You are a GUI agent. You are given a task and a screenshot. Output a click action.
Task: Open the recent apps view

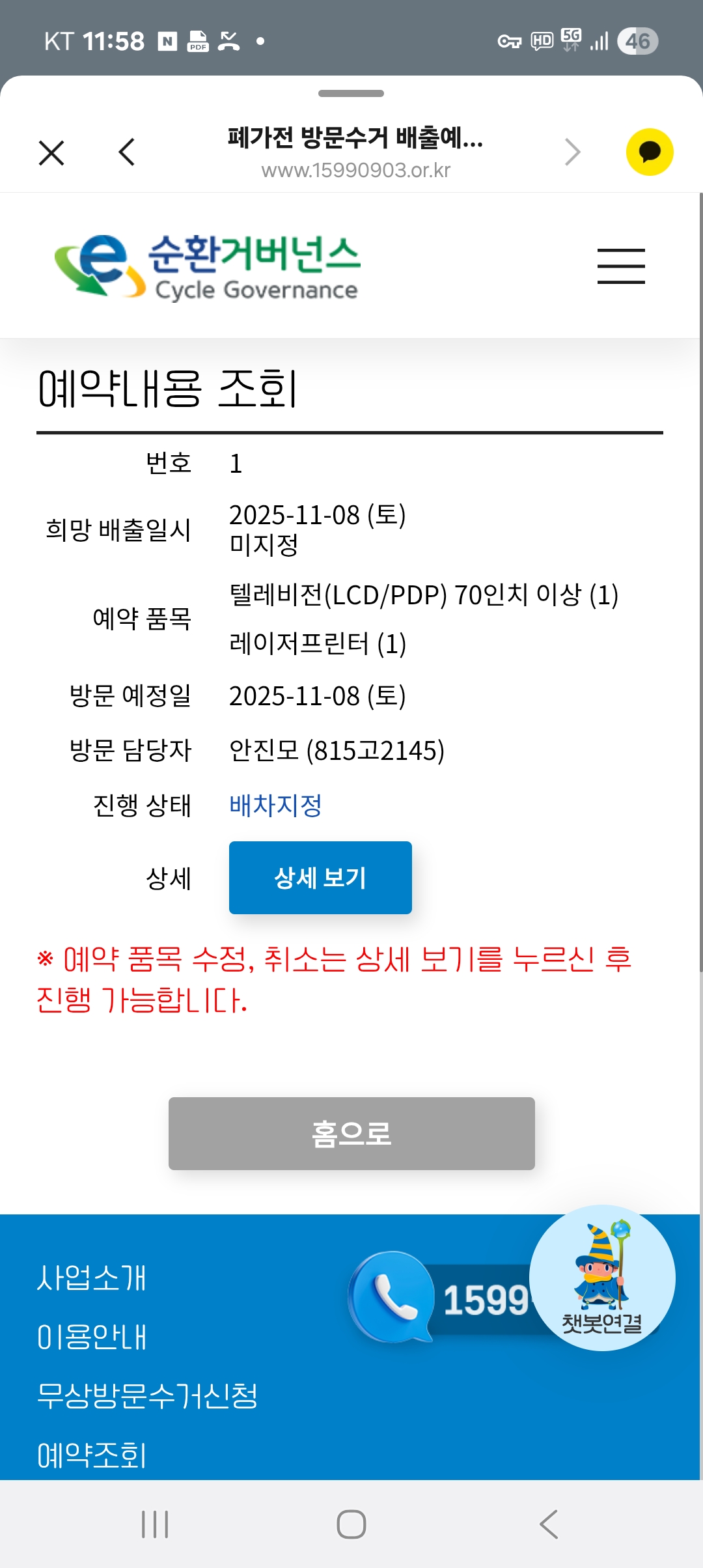click(155, 1524)
